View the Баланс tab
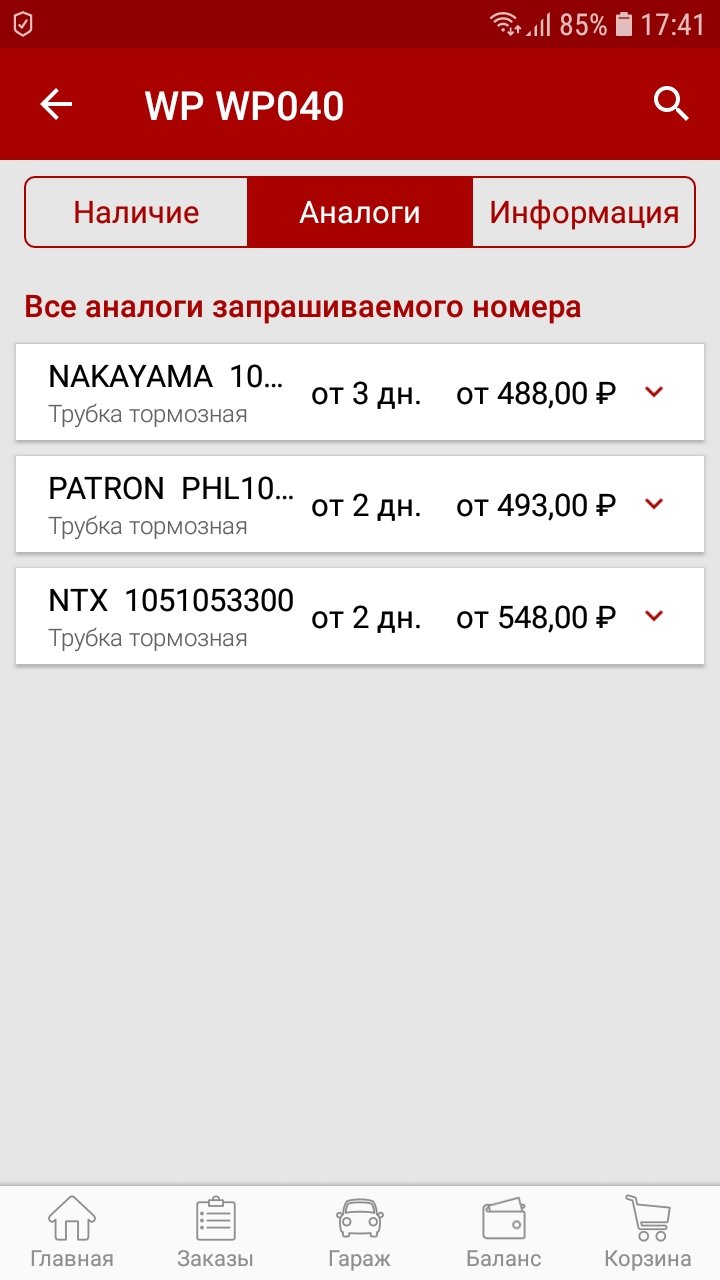The image size is (720, 1280). coord(504,1233)
